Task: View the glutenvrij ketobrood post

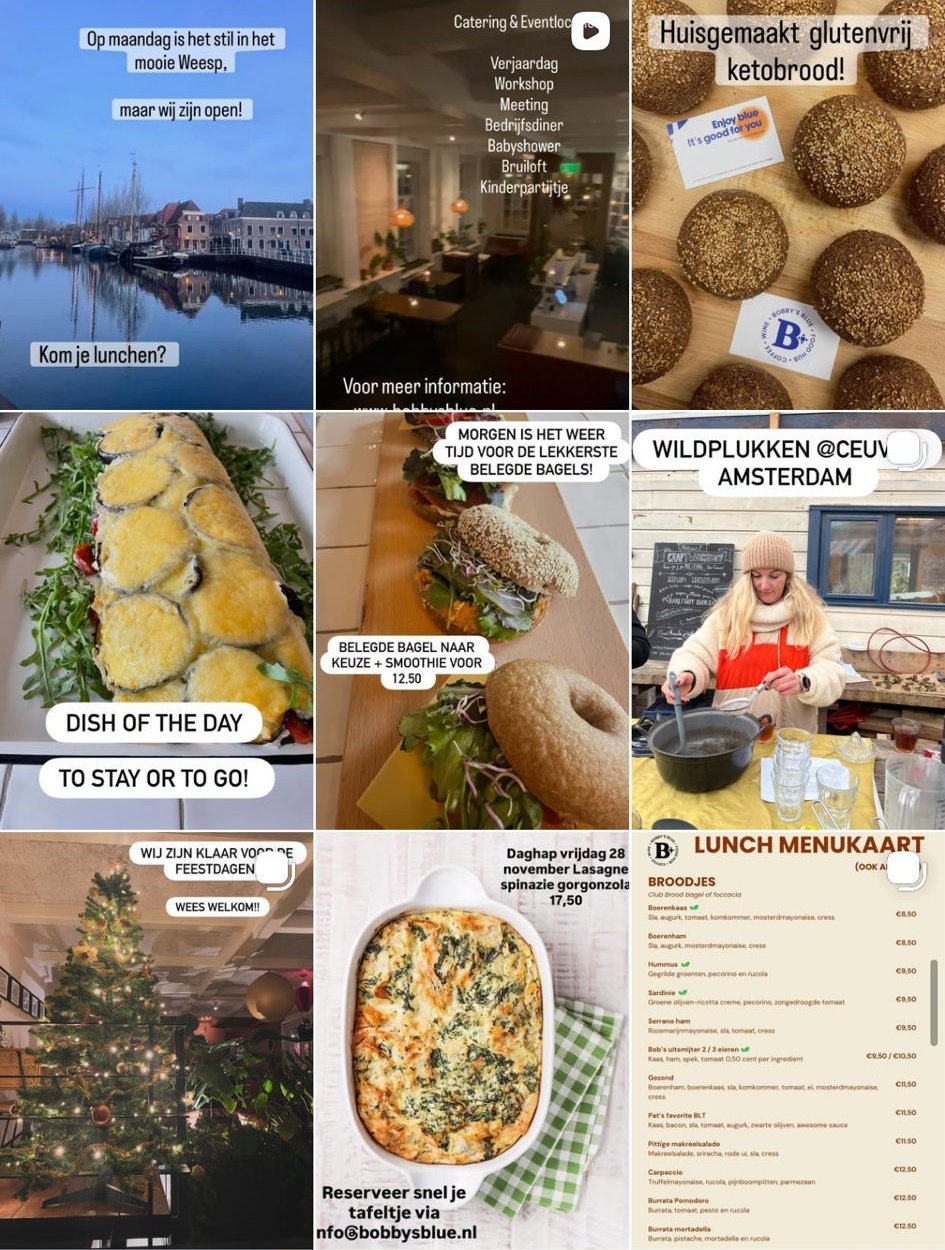Action: click(x=788, y=205)
